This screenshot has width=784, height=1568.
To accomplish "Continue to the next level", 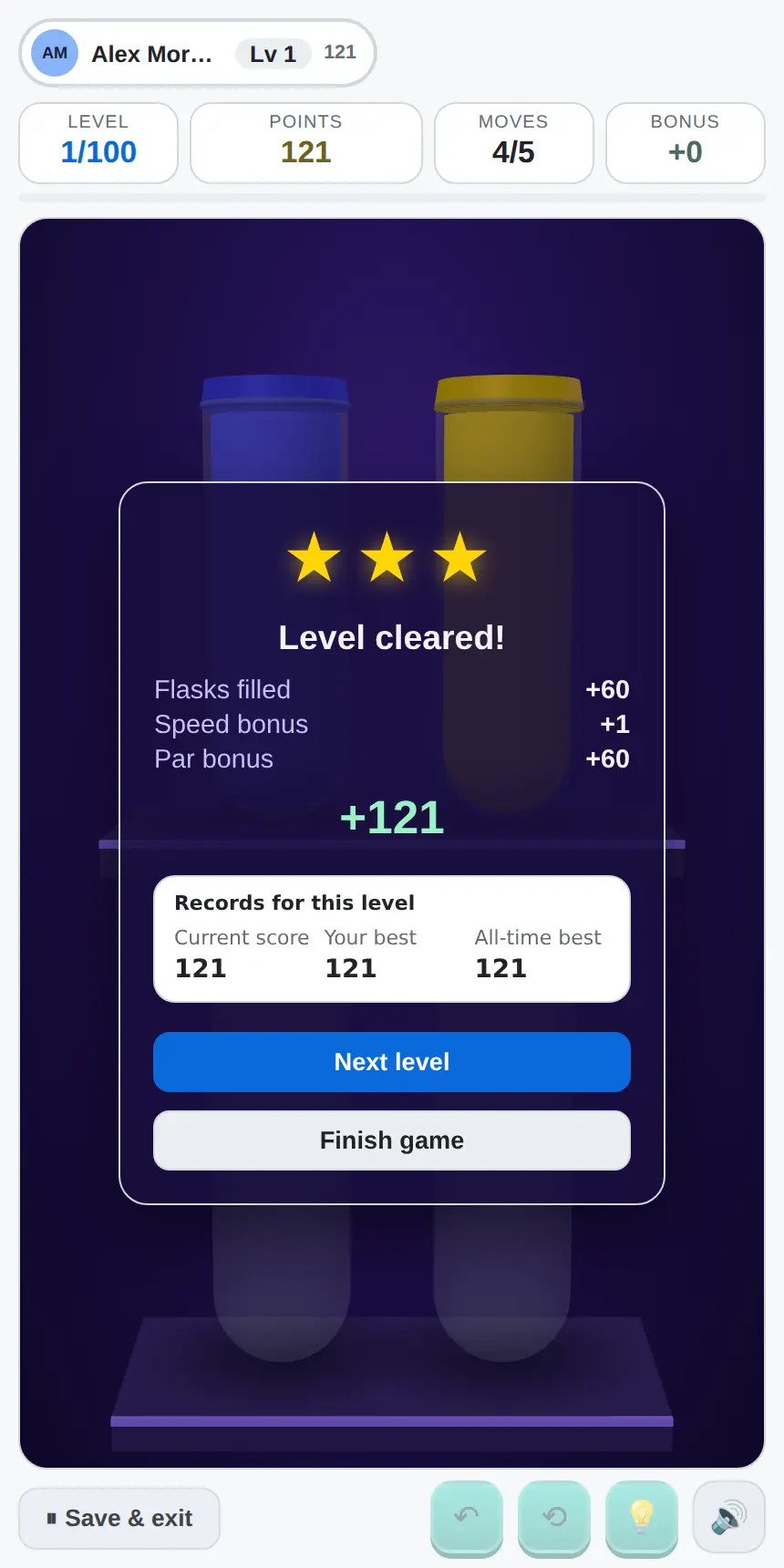I will (392, 1062).
